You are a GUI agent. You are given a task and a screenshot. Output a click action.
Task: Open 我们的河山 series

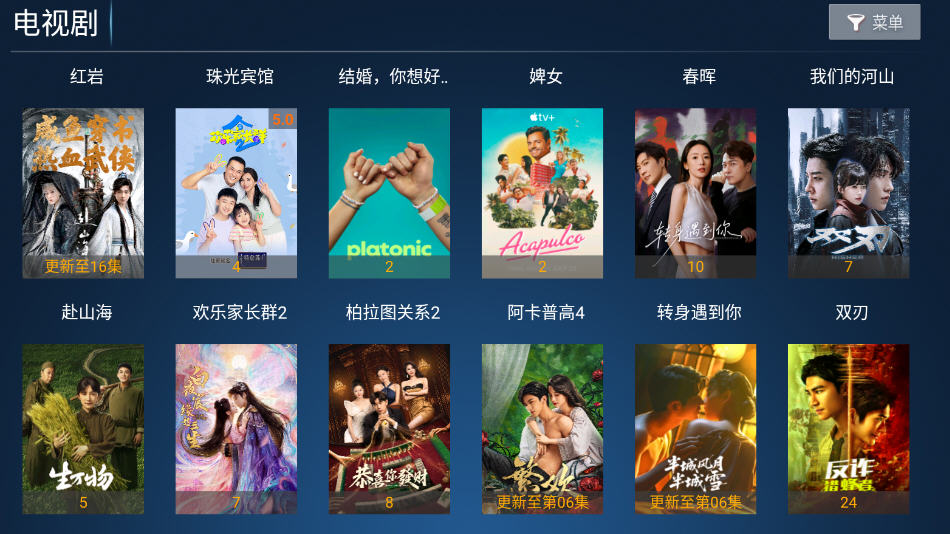pos(848,192)
